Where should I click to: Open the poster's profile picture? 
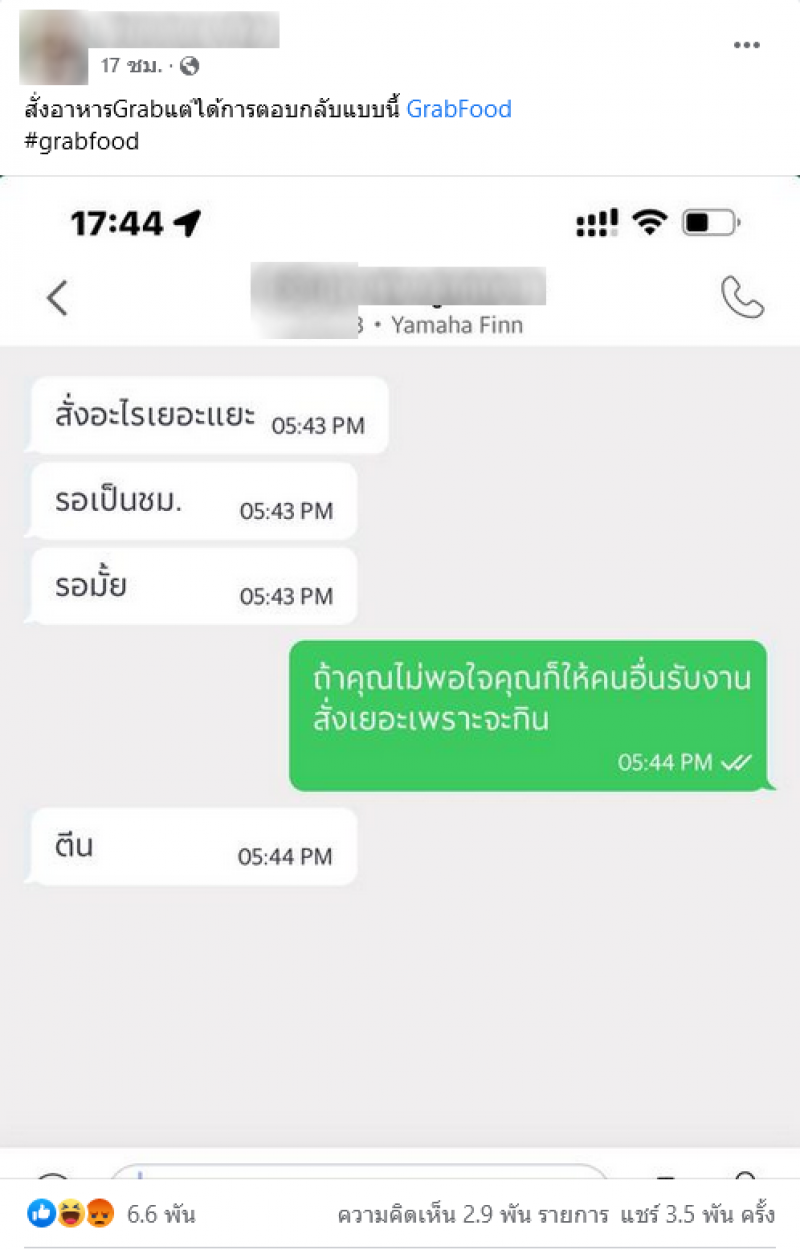(54, 47)
